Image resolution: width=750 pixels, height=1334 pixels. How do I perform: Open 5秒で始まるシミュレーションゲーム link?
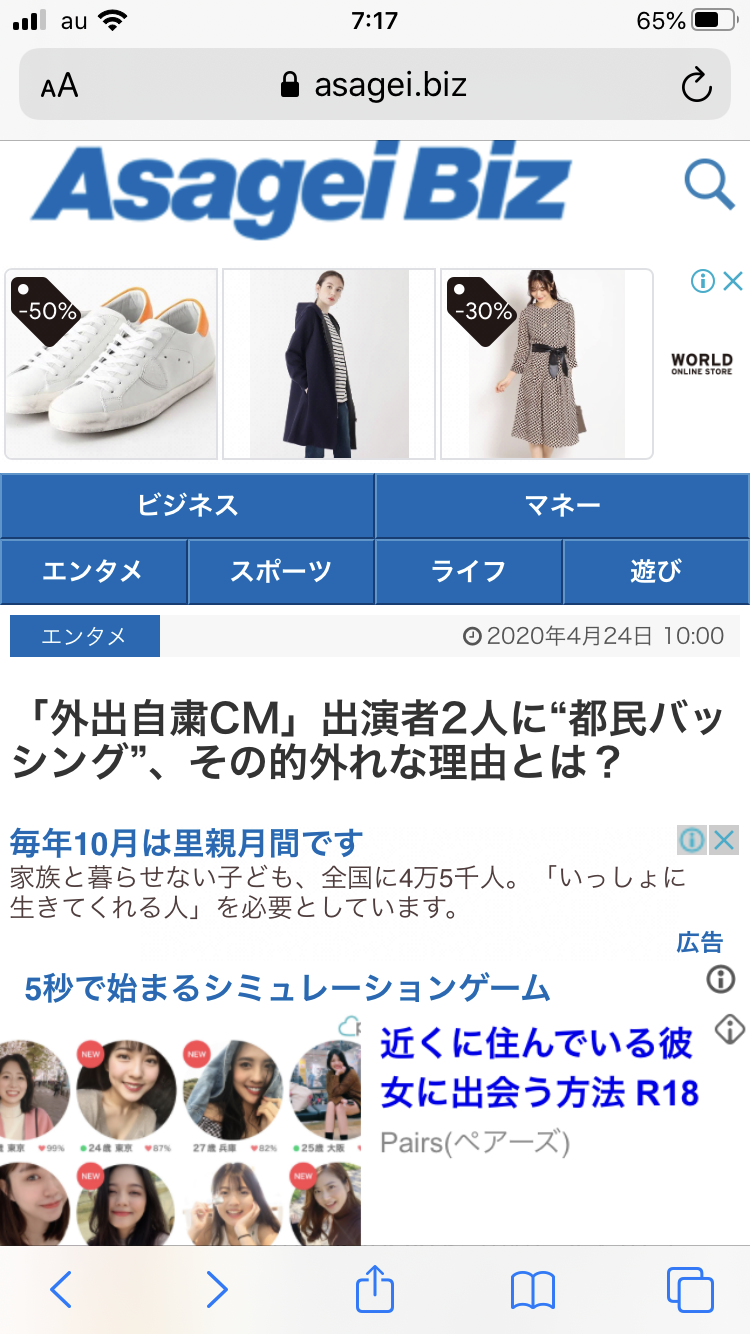point(288,989)
